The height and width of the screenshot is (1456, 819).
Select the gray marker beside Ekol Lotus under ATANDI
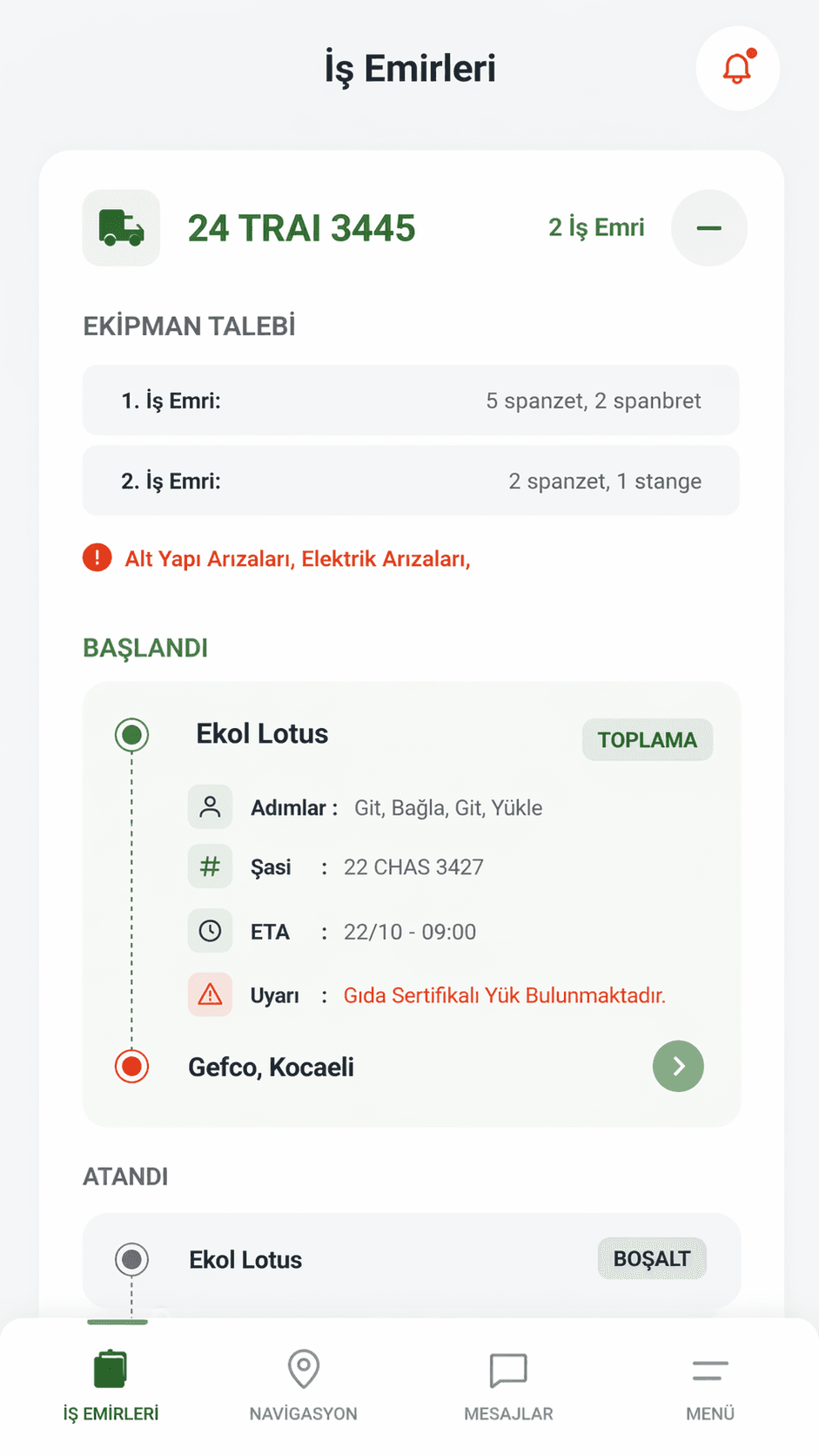coord(131,1258)
